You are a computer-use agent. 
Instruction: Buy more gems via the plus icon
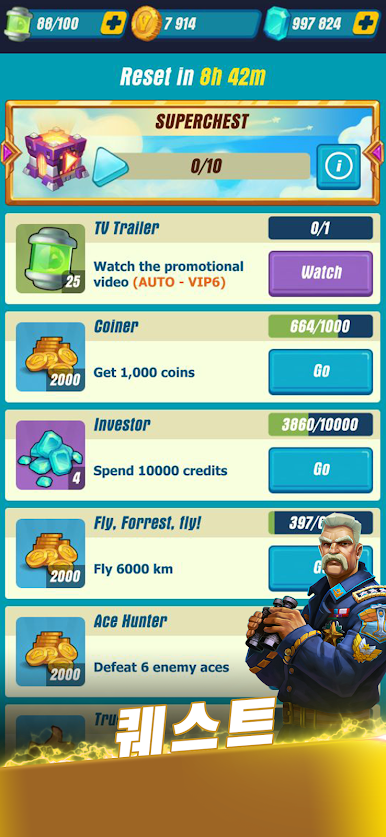pos(366,23)
